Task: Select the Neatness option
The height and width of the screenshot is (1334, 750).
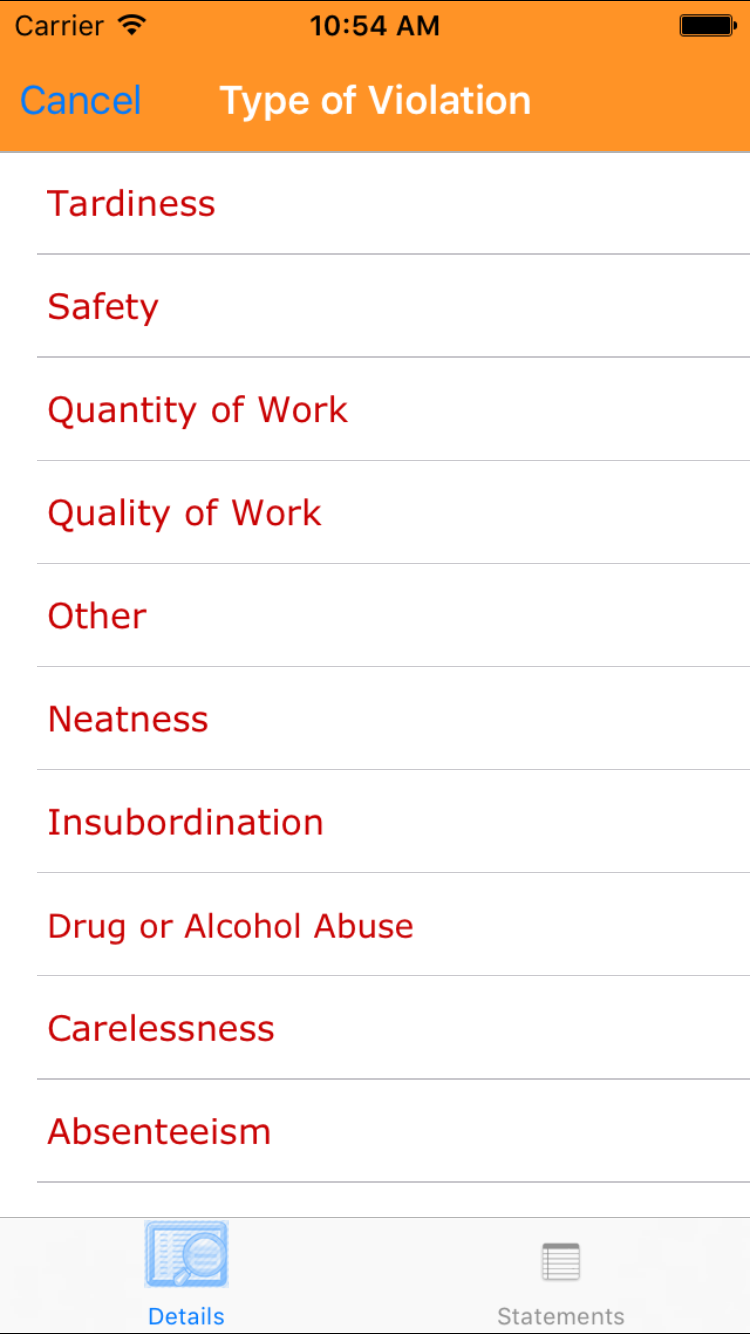Action: [129, 719]
